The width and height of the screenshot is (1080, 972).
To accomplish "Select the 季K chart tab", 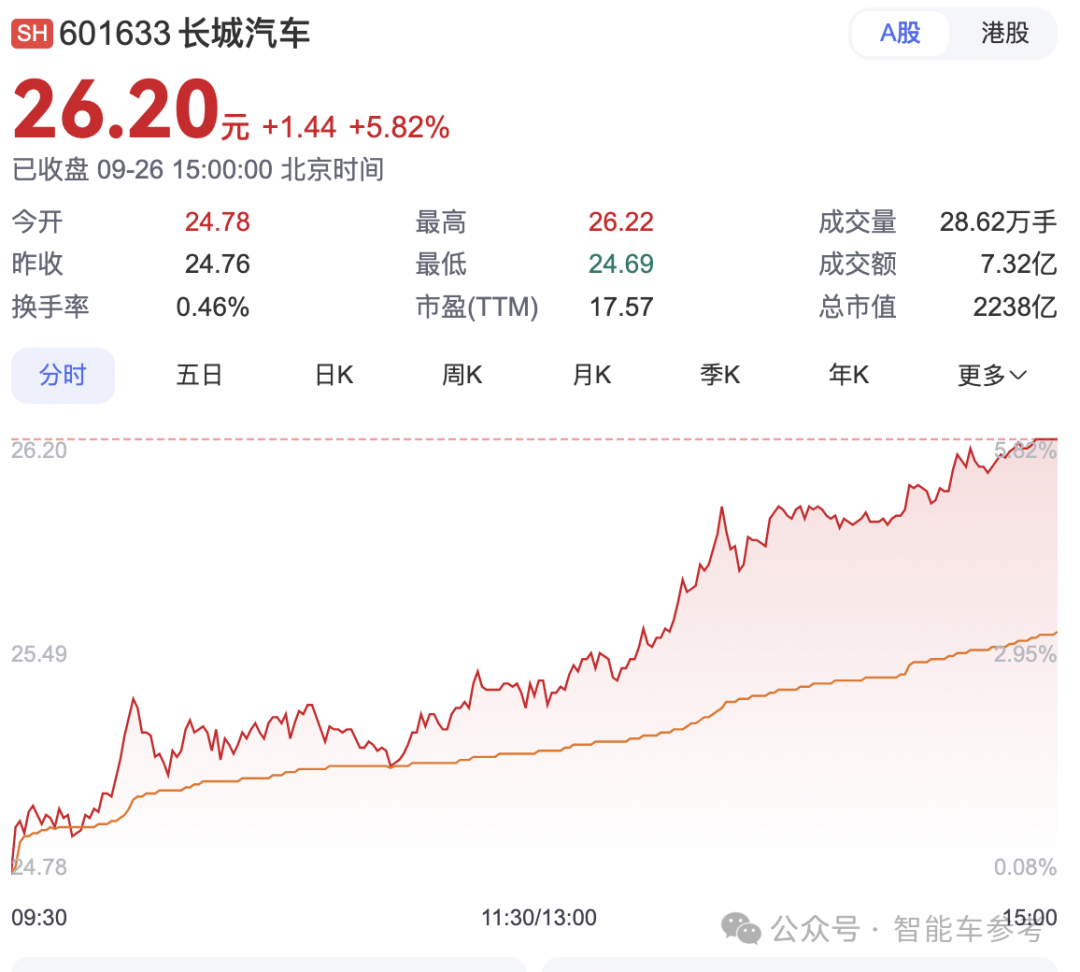I will coord(720,376).
